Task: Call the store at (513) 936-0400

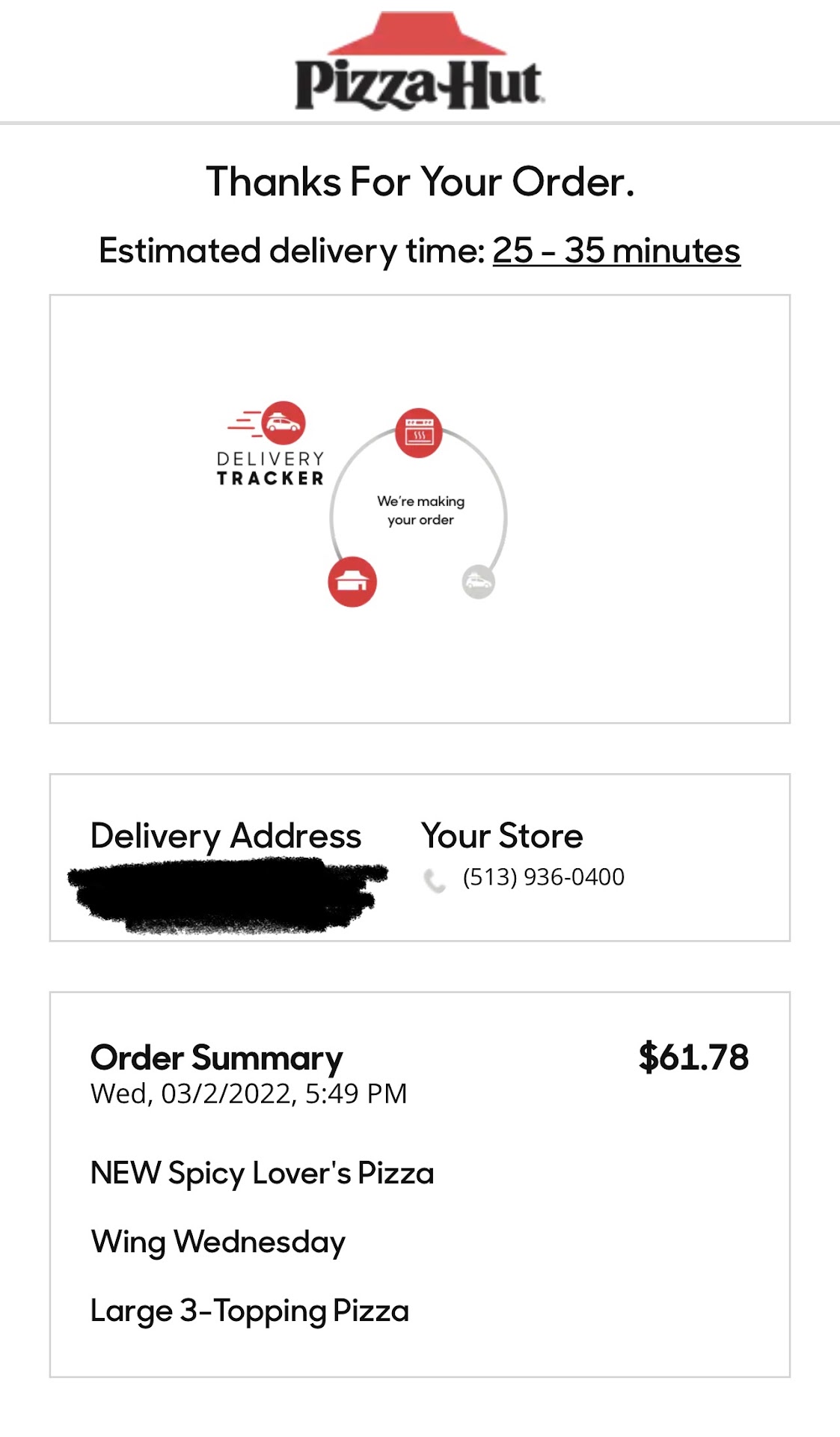Action: point(543,877)
